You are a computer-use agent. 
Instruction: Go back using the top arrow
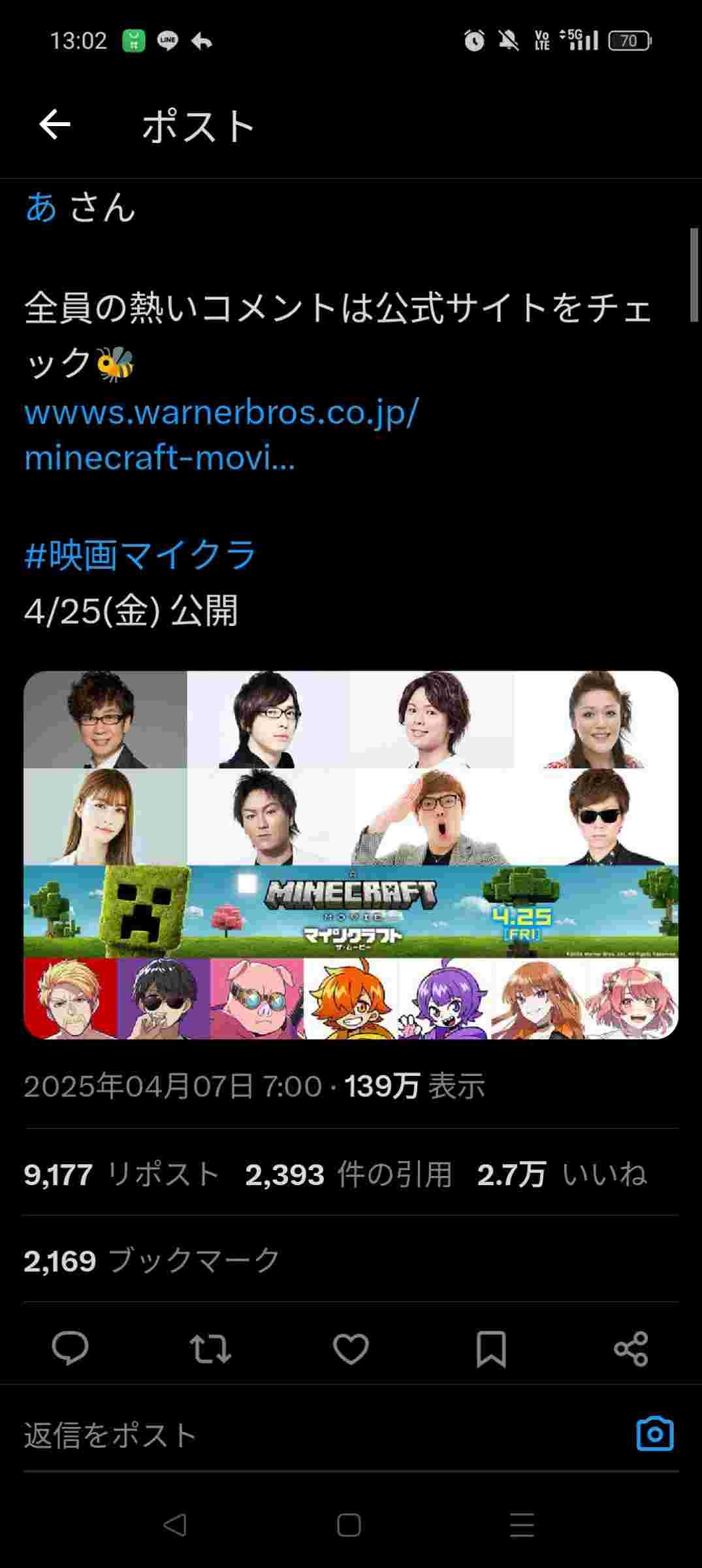coord(55,125)
